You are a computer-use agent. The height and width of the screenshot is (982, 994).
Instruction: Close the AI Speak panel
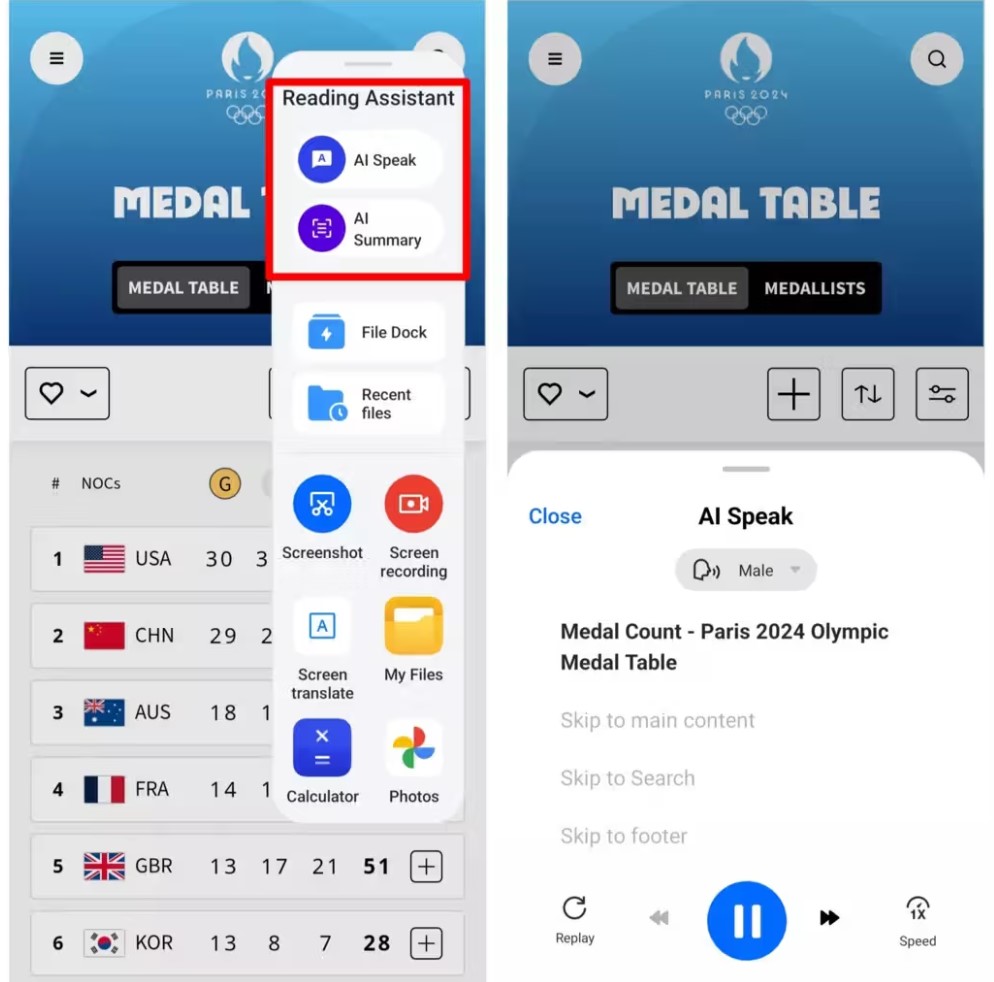555,516
